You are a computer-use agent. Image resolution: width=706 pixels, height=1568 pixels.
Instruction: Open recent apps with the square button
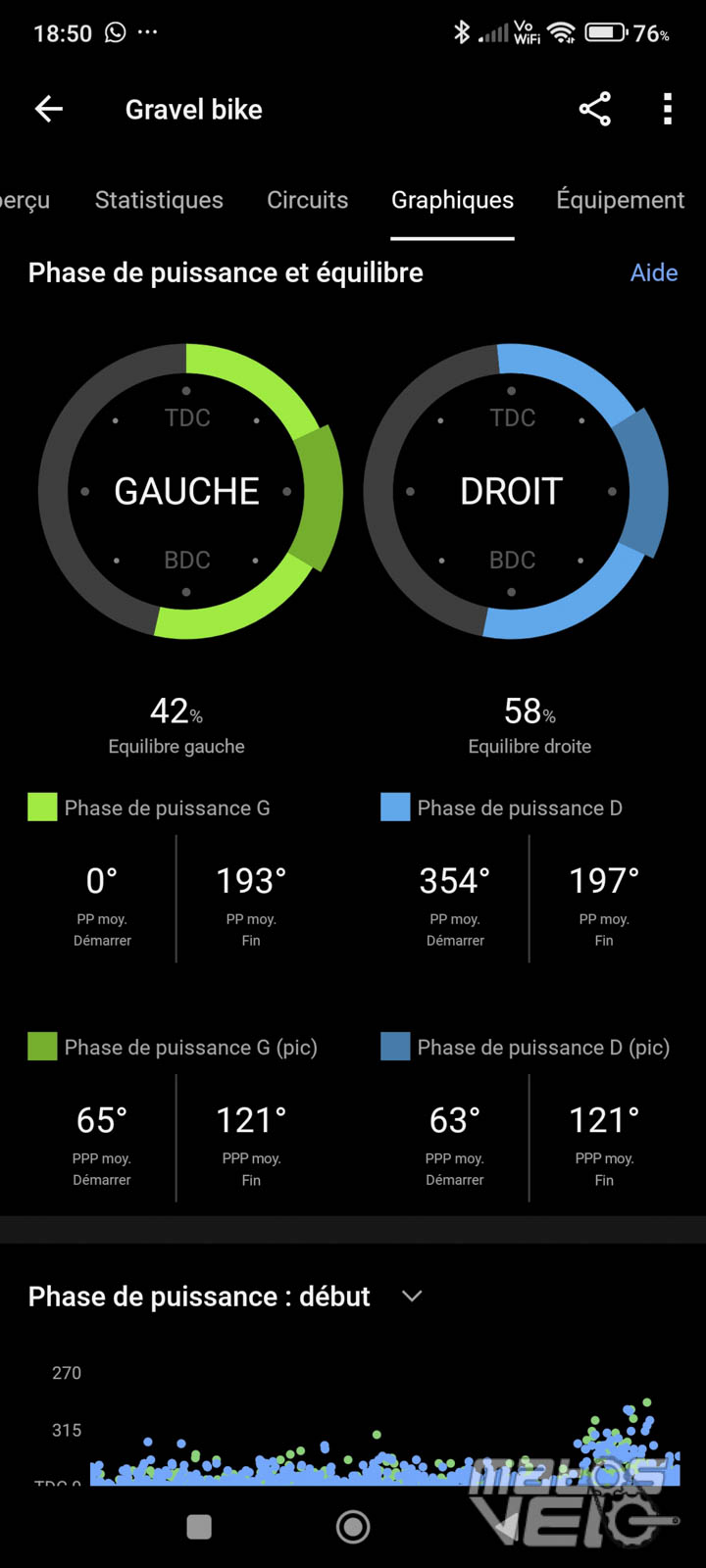tap(199, 1526)
